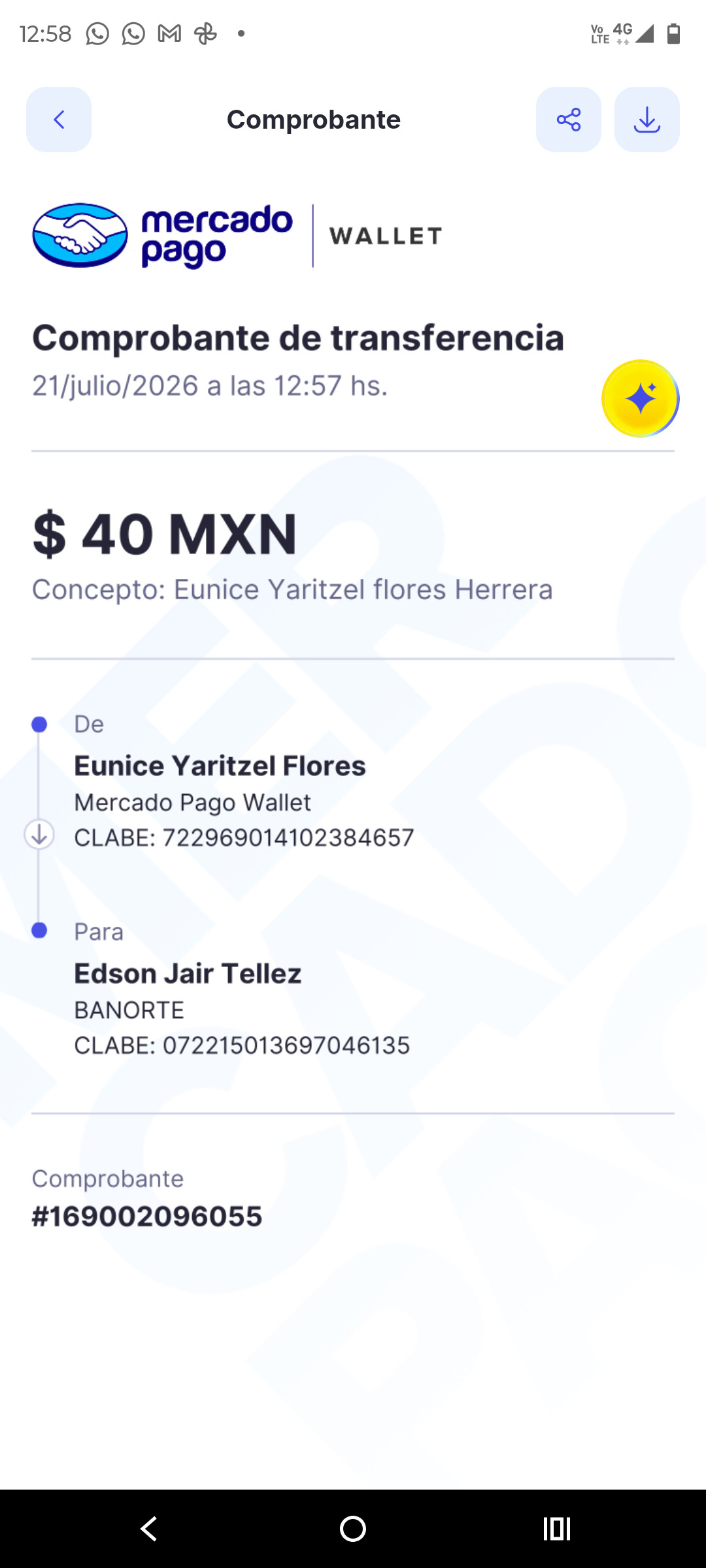Go back using the header arrow
The image size is (706, 1568).
pos(59,120)
